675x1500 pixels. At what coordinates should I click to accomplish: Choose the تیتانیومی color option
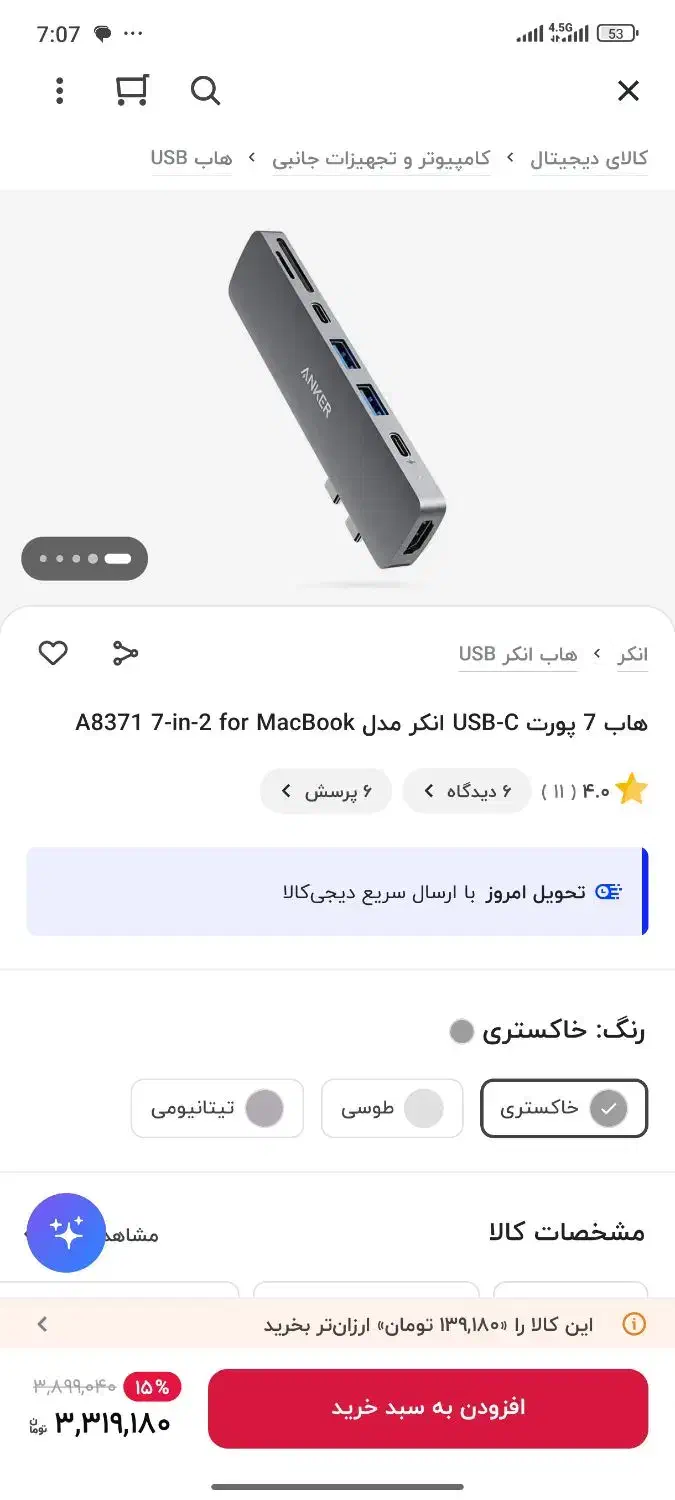pos(217,1108)
